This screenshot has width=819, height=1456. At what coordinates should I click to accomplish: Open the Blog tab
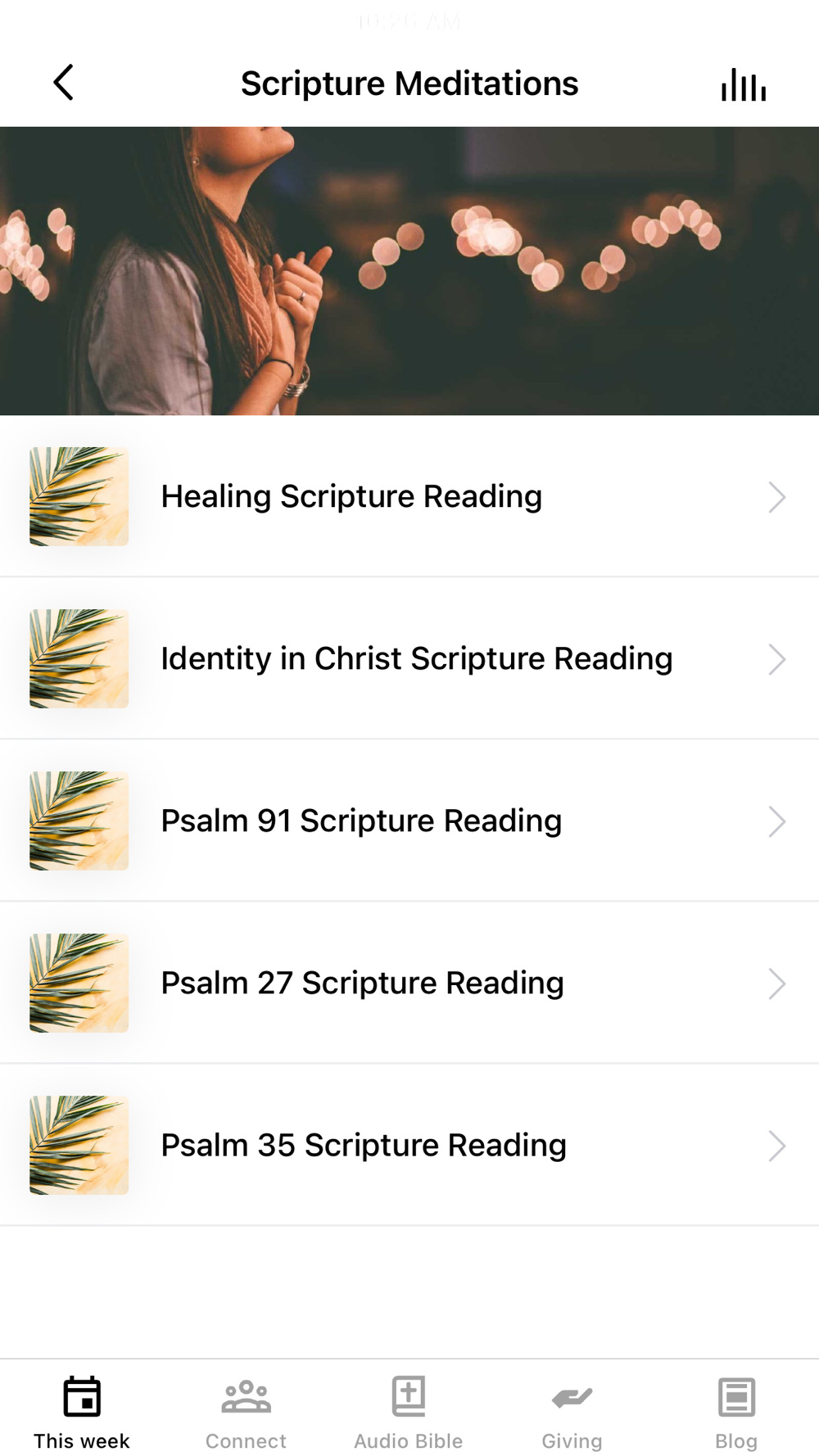[735, 1412]
